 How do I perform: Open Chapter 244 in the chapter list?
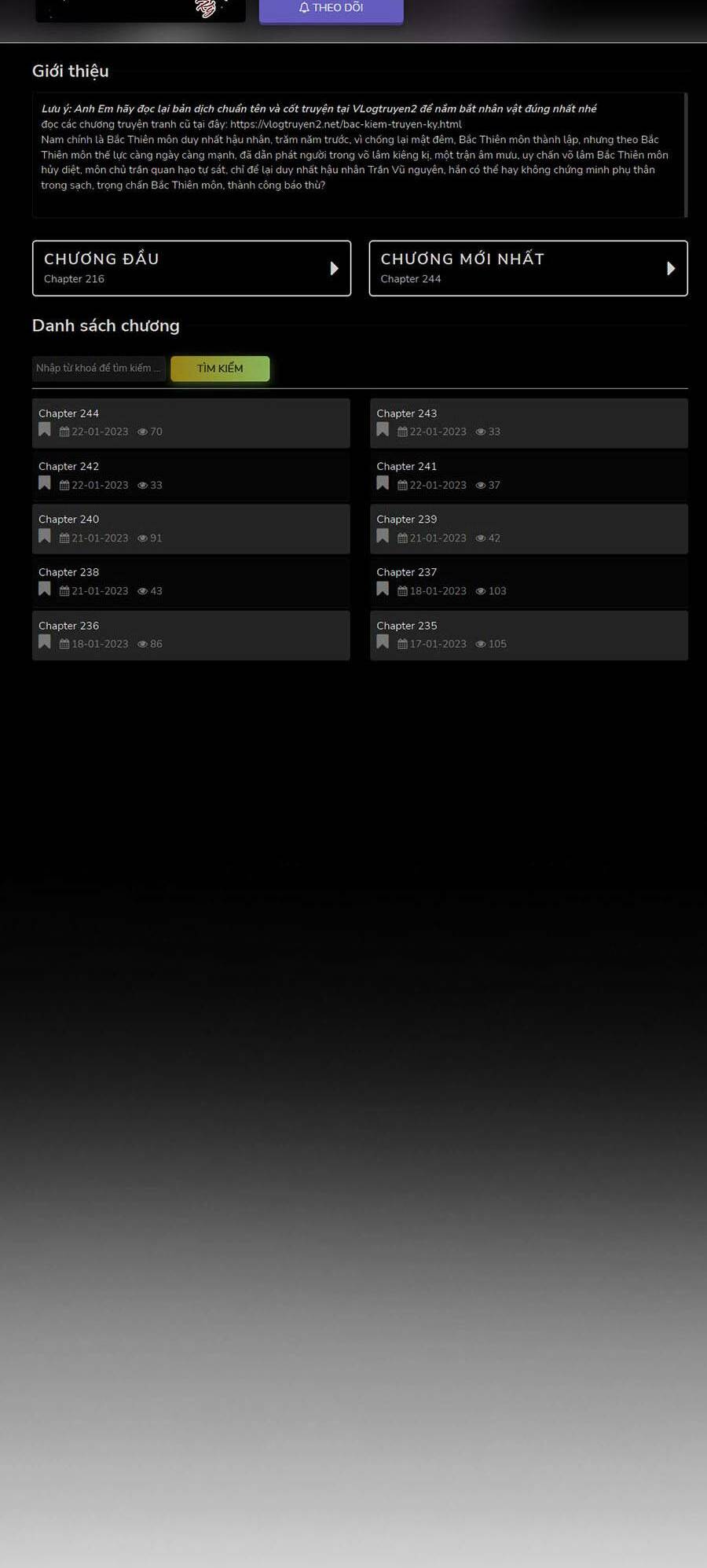(191, 423)
